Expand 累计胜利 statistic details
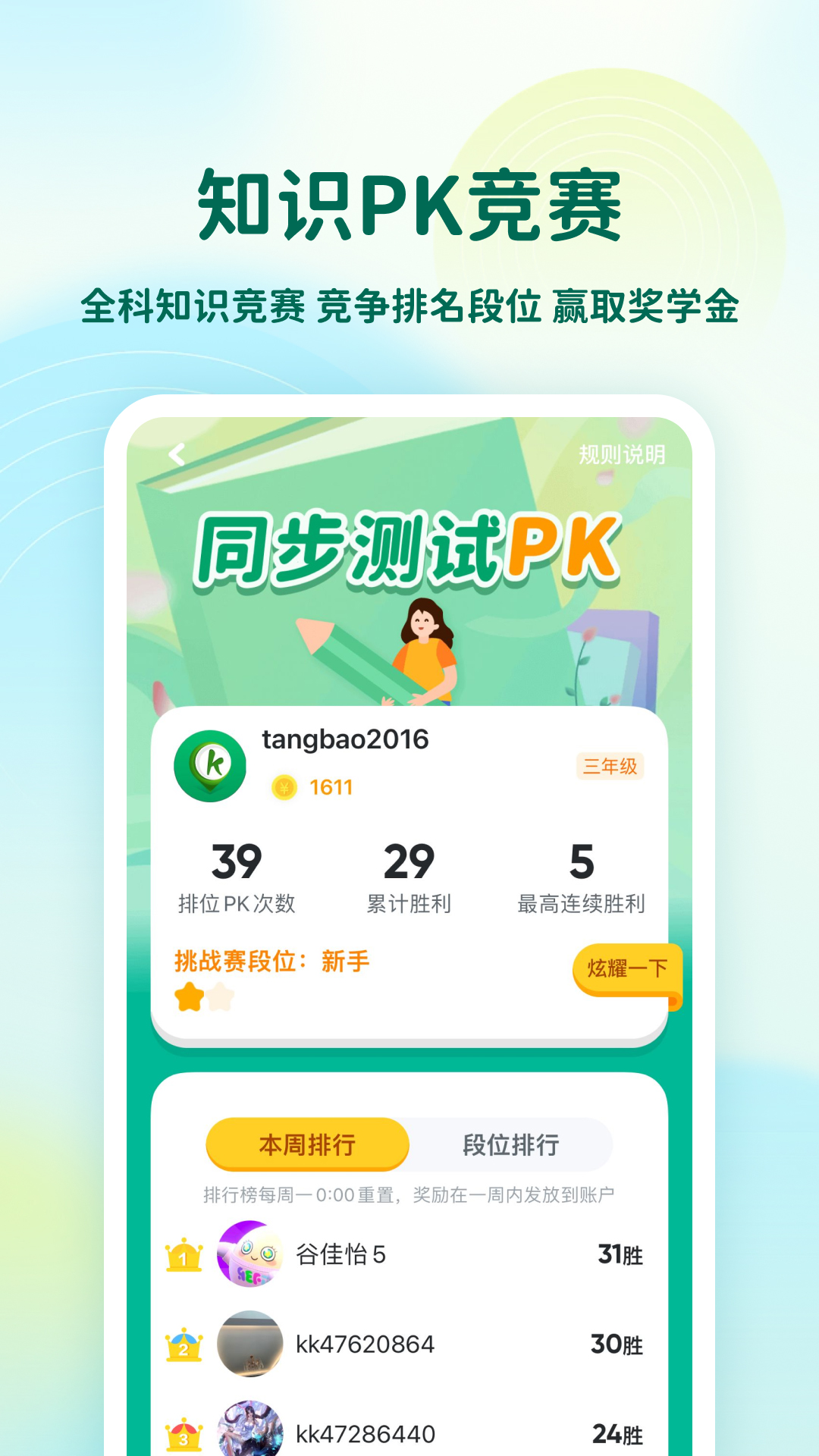 click(410, 876)
